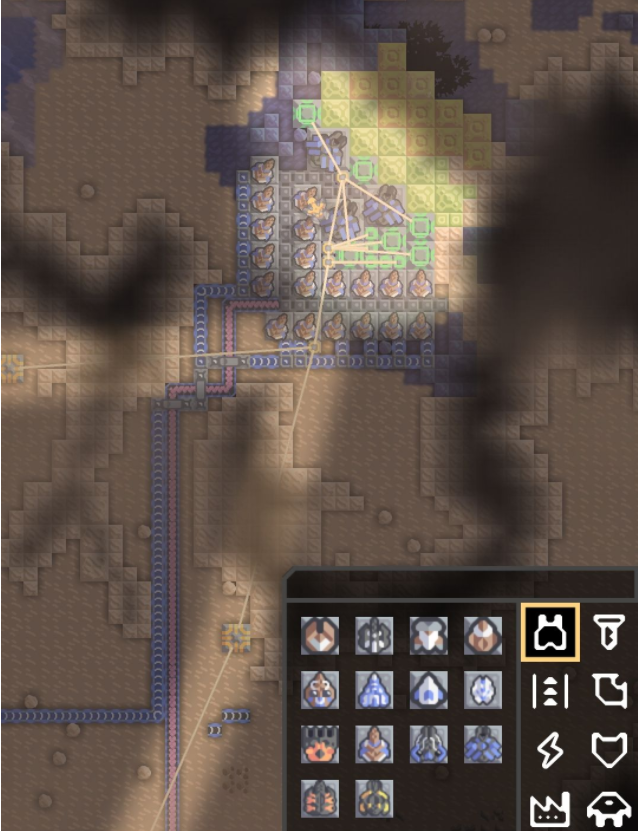Select the Salvo turret block
This screenshot has width=638, height=831.
374,744
